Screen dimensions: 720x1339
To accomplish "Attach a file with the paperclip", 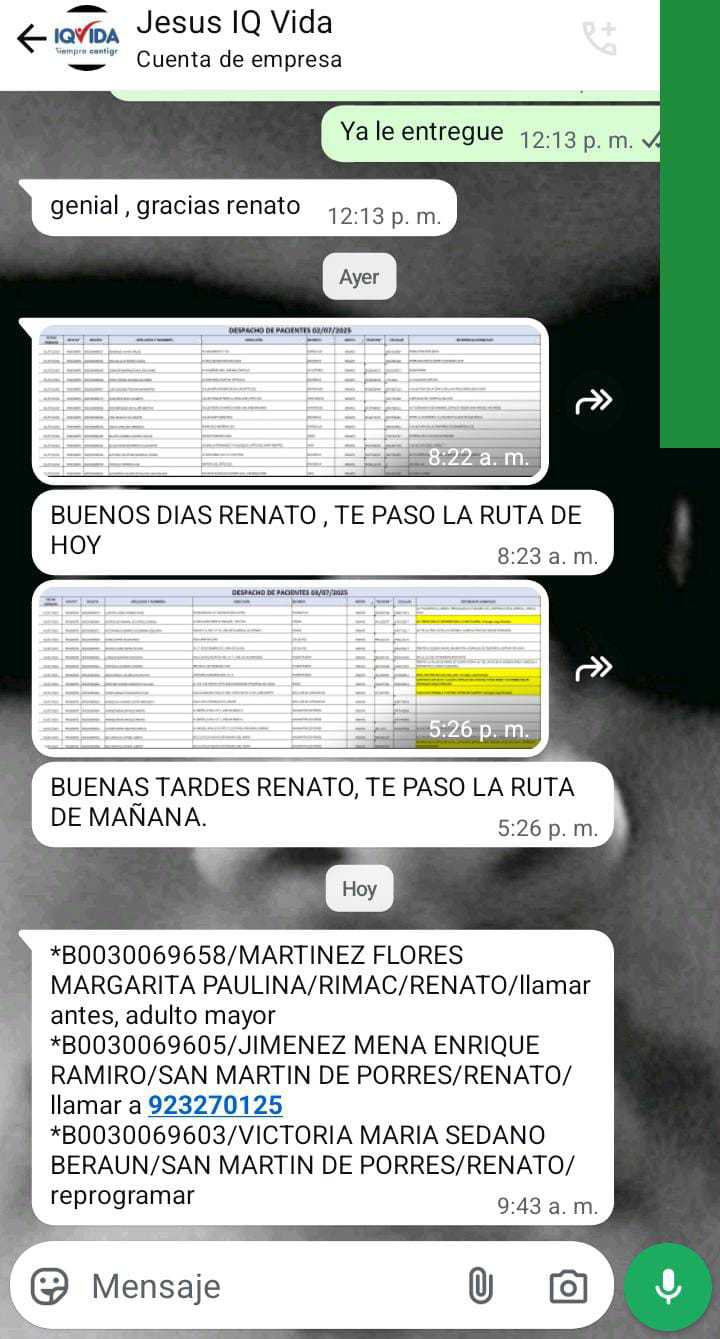I will tap(481, 1286).
